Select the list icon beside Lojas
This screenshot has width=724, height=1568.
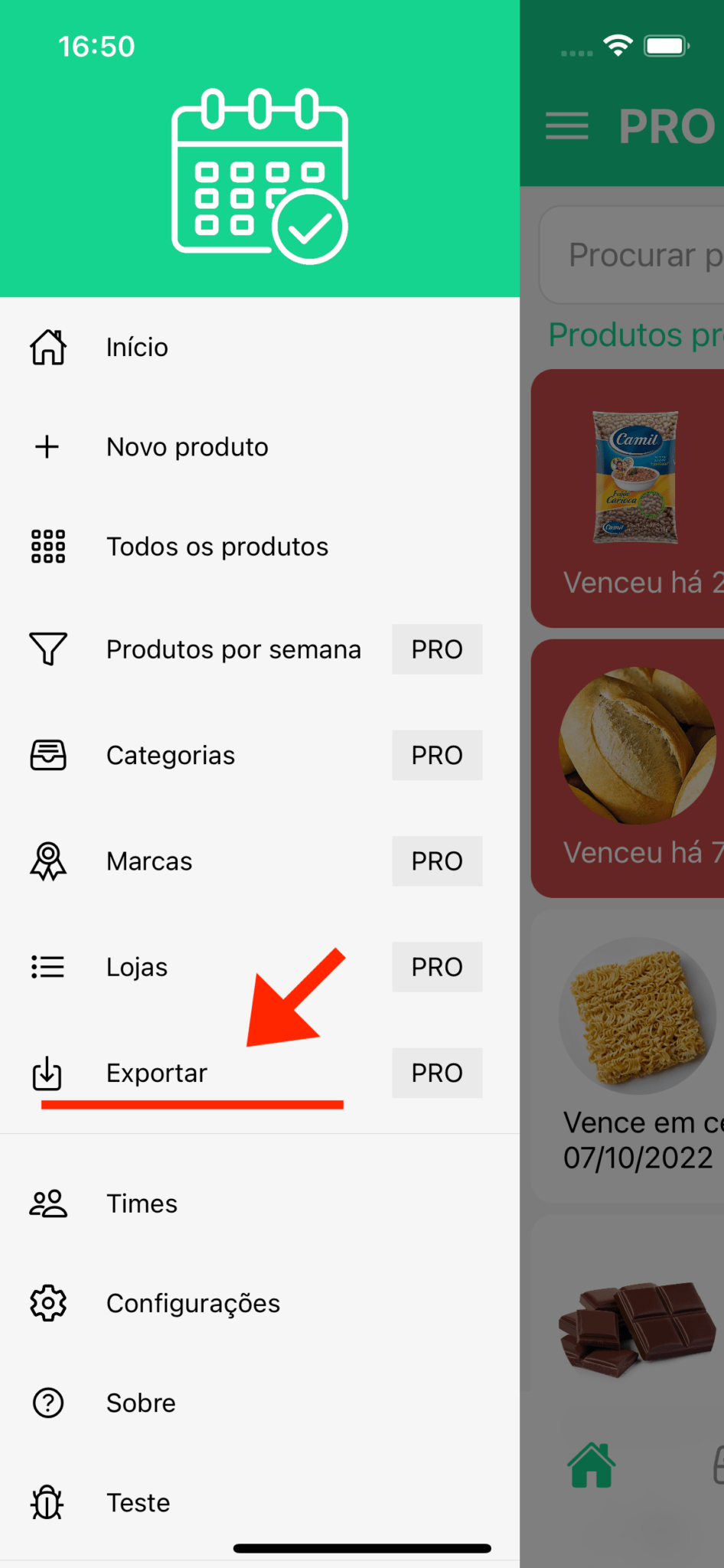pos(47,967)
